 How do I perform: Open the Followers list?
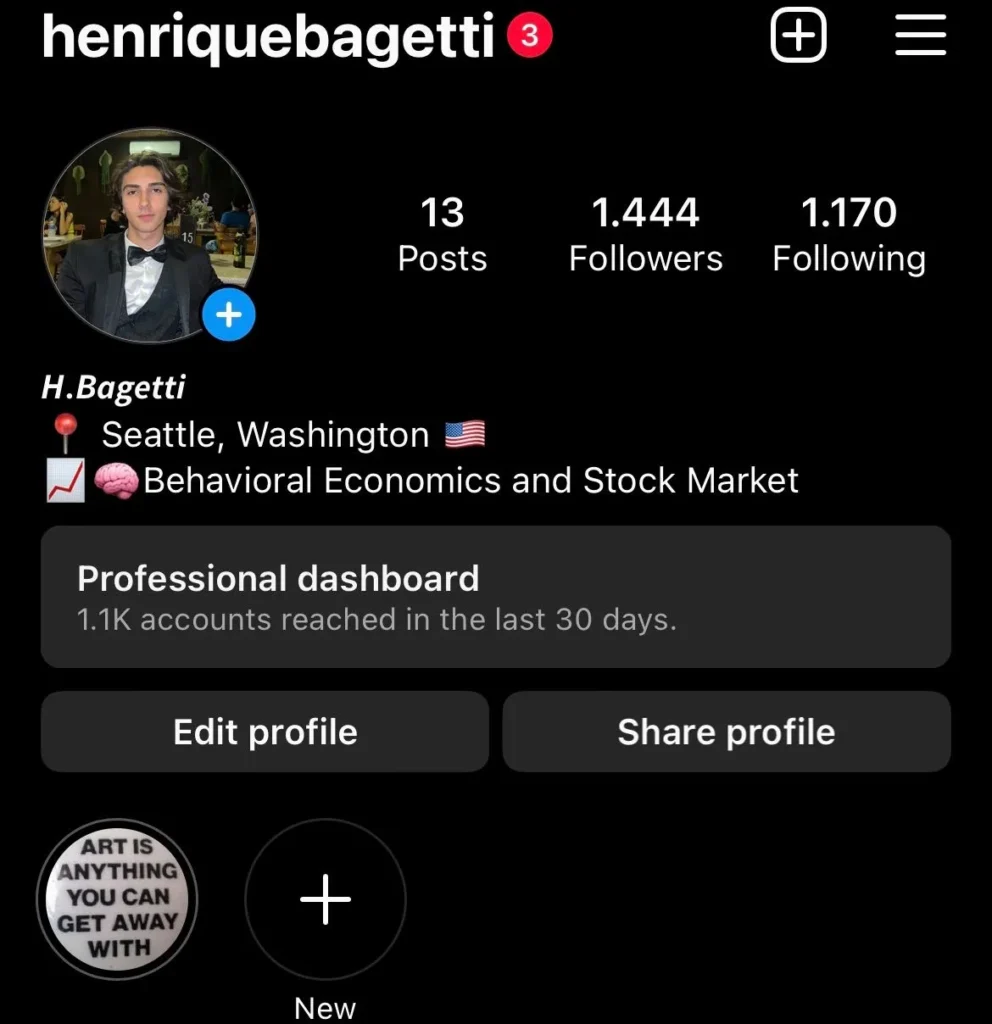click(x=645, y=235)
